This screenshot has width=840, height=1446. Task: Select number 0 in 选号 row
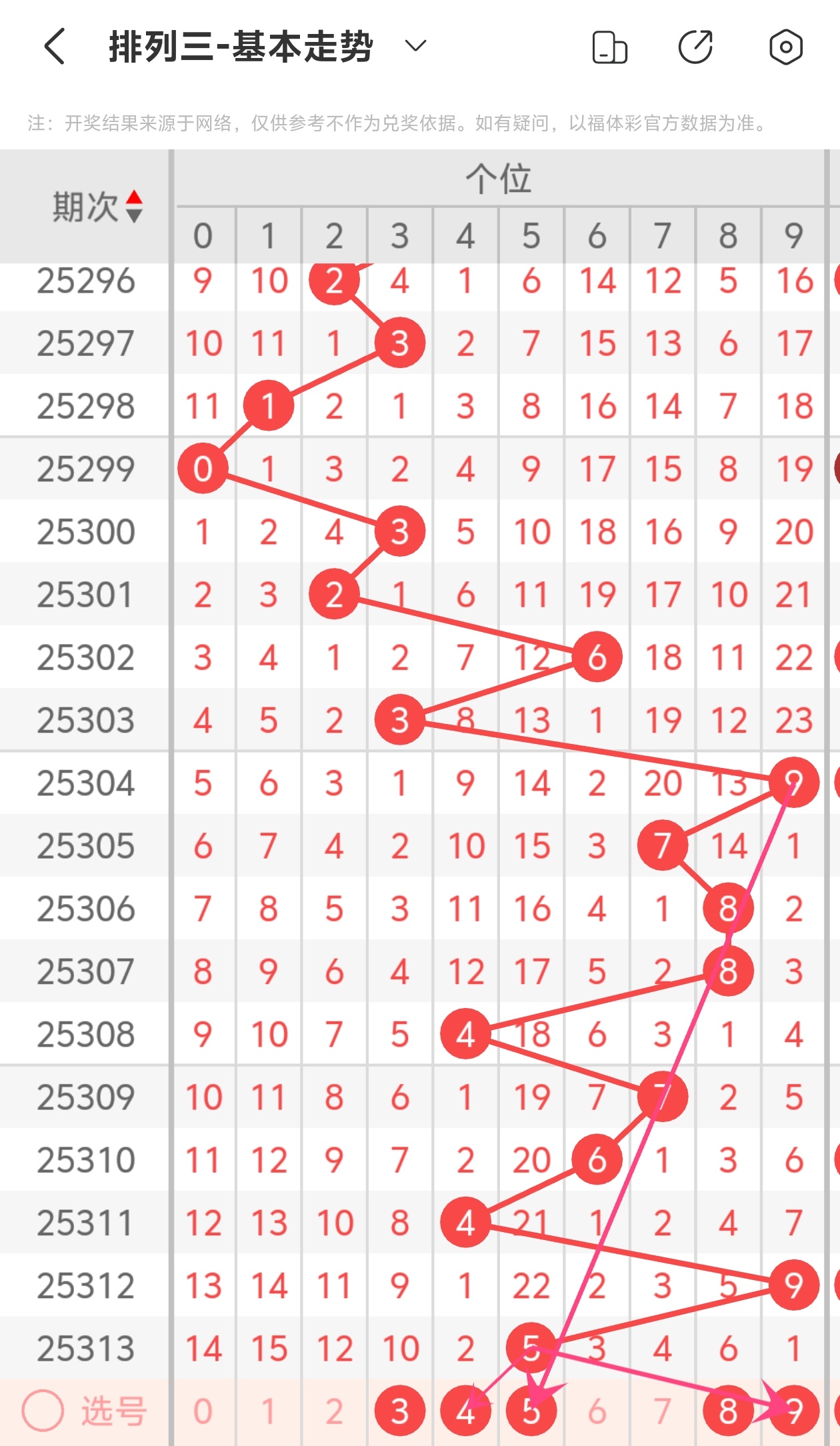203,1411
